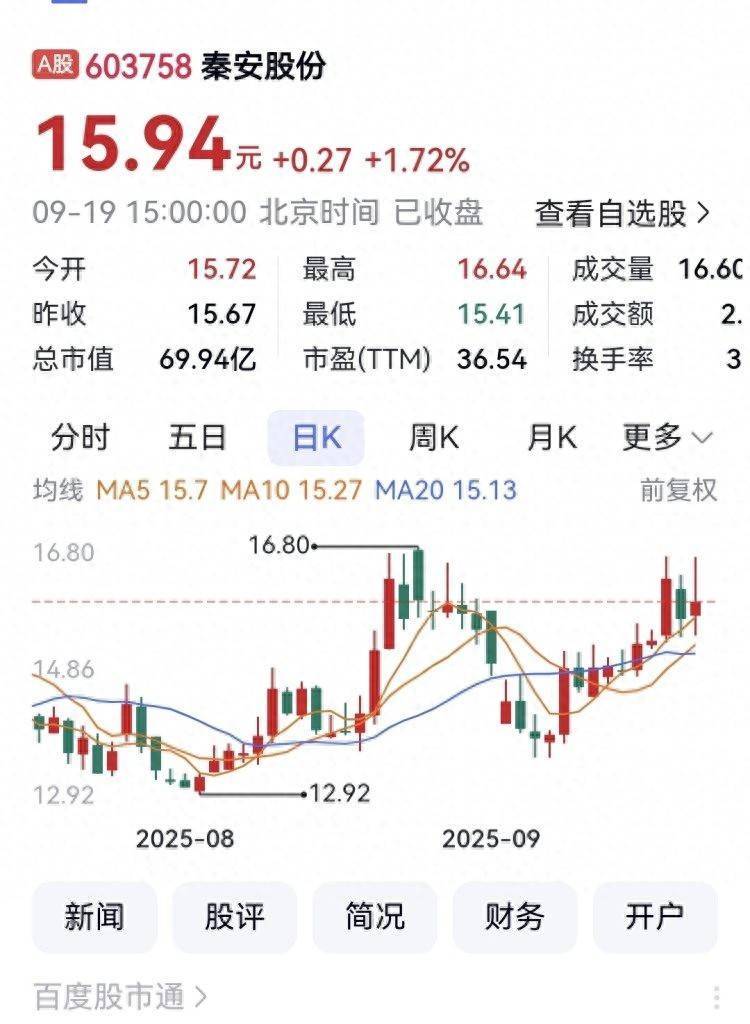Open the three-dot overflow menu
This screenshot has width=750, height=1024.
coord(717,996)
